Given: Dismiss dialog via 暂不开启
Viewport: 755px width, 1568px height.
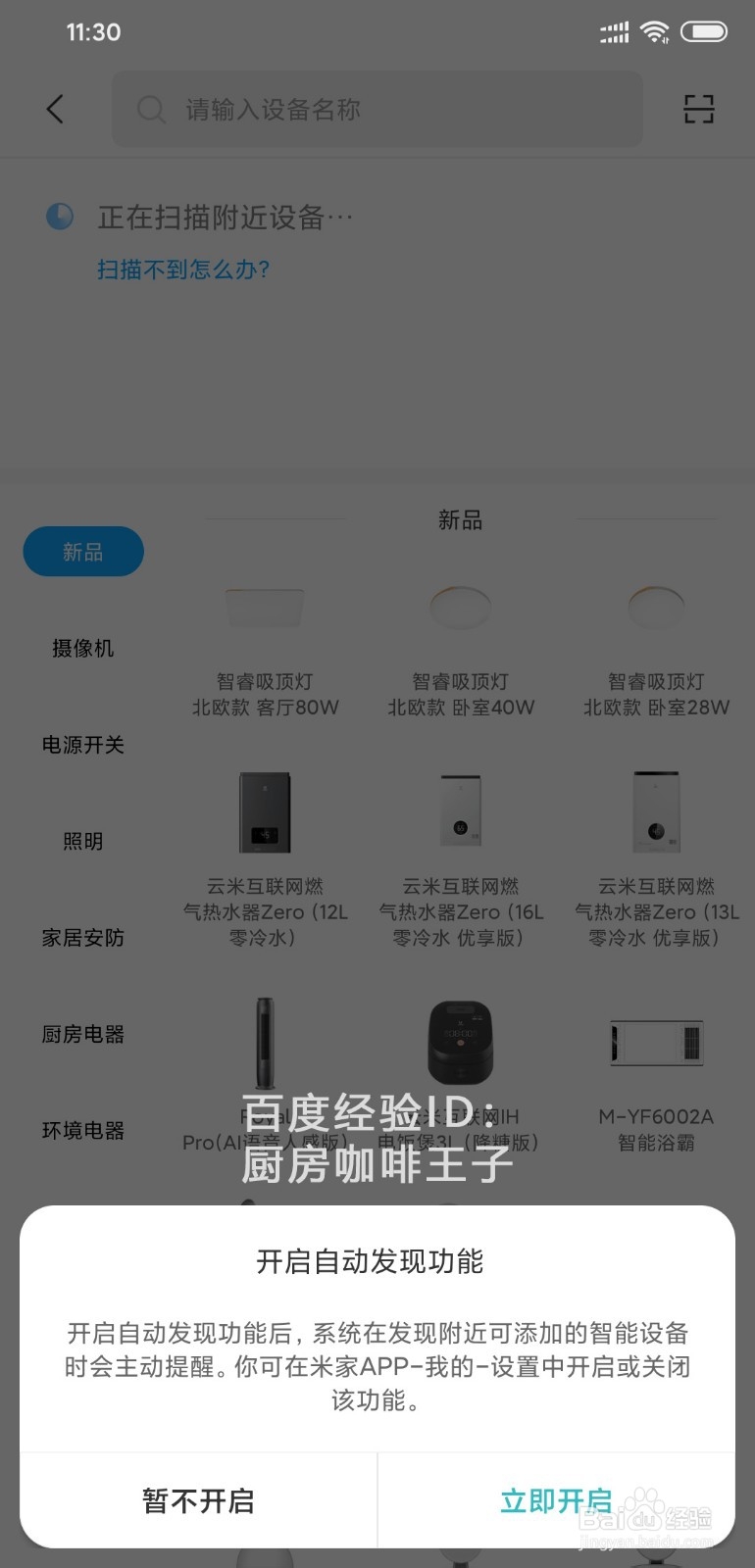Looking at the screenshot, I should click(x=199, y=1499).
